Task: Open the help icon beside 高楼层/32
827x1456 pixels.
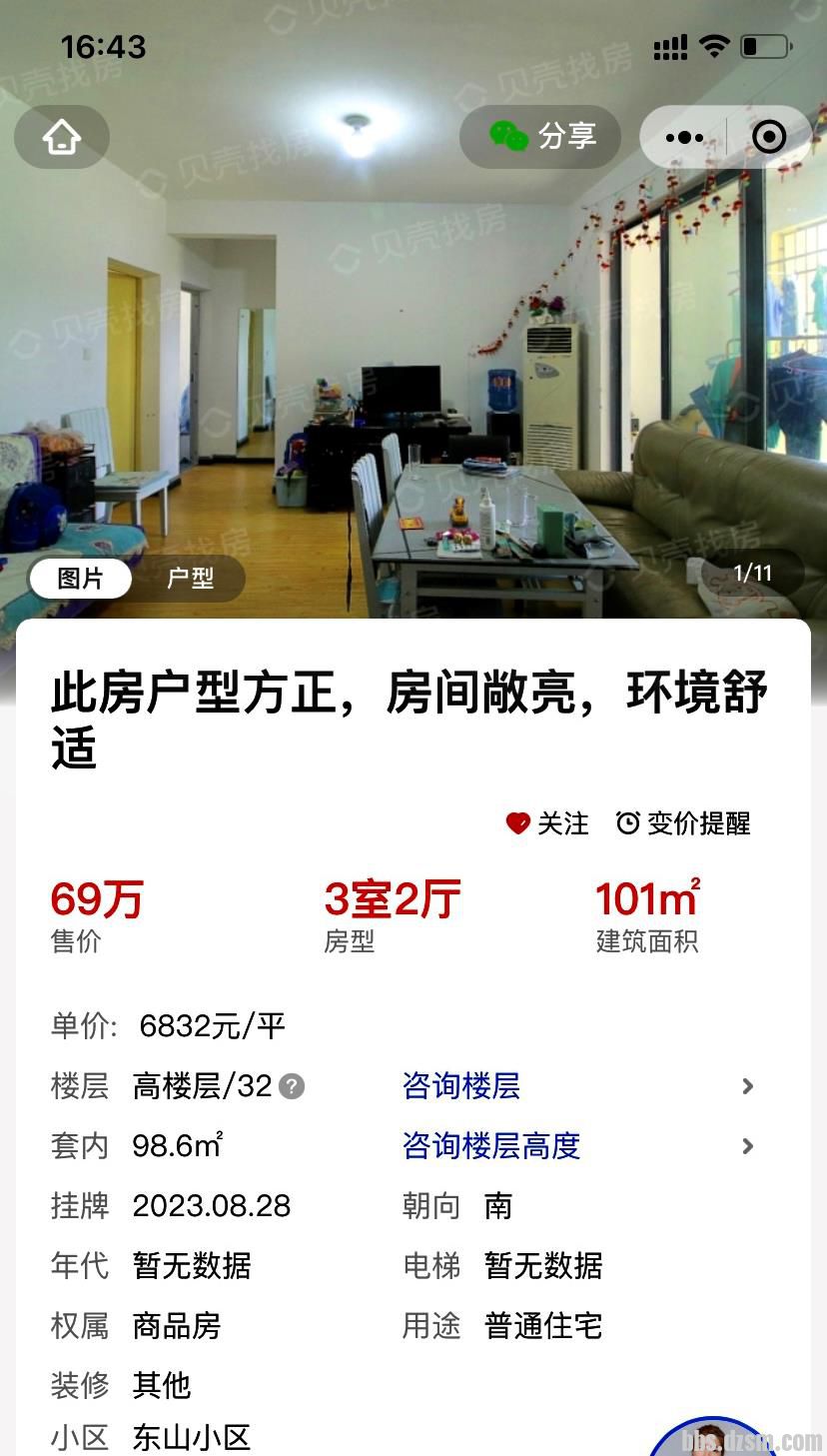Action: (x=292, y=1086)
